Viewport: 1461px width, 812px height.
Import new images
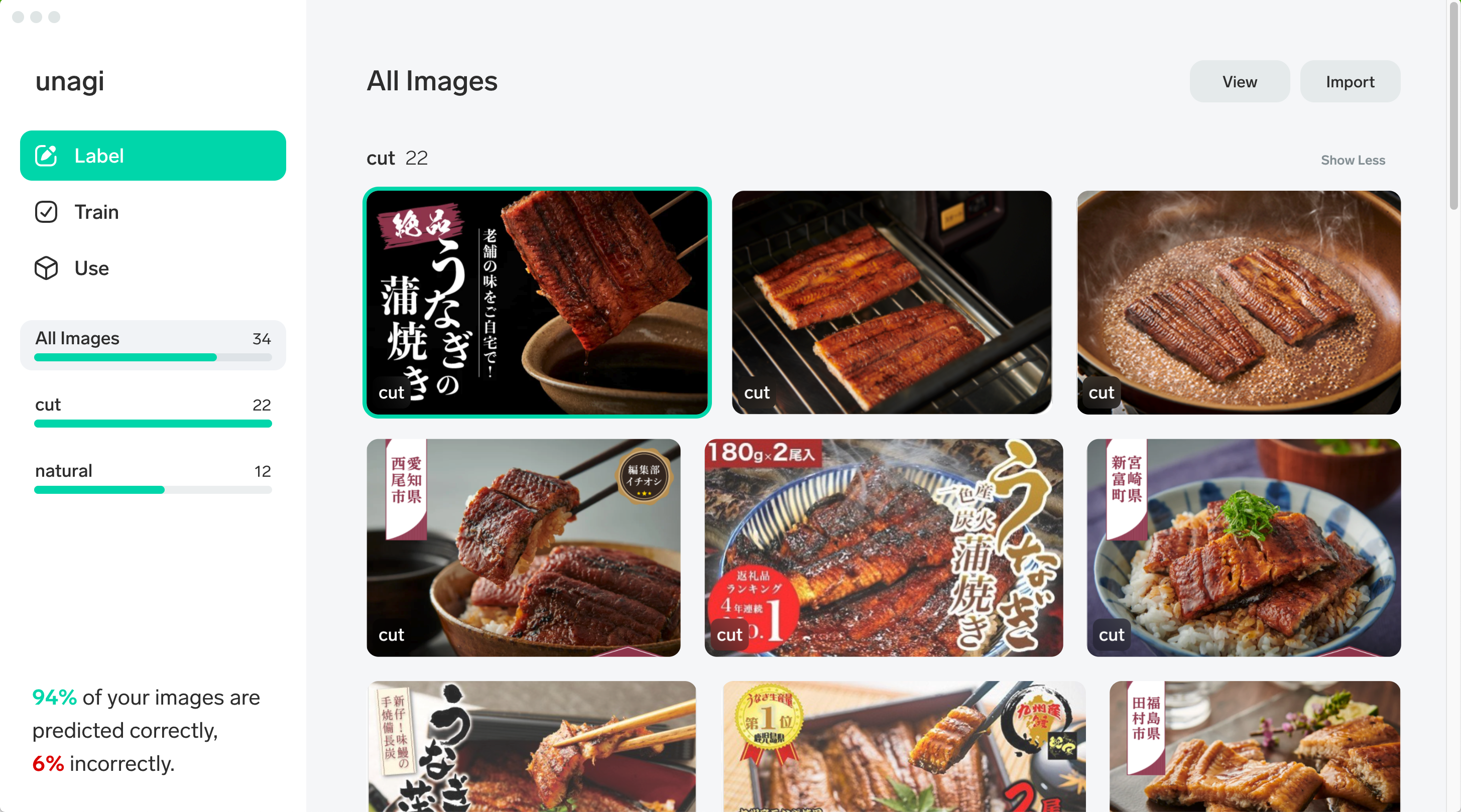click(x=1349, y=82)
